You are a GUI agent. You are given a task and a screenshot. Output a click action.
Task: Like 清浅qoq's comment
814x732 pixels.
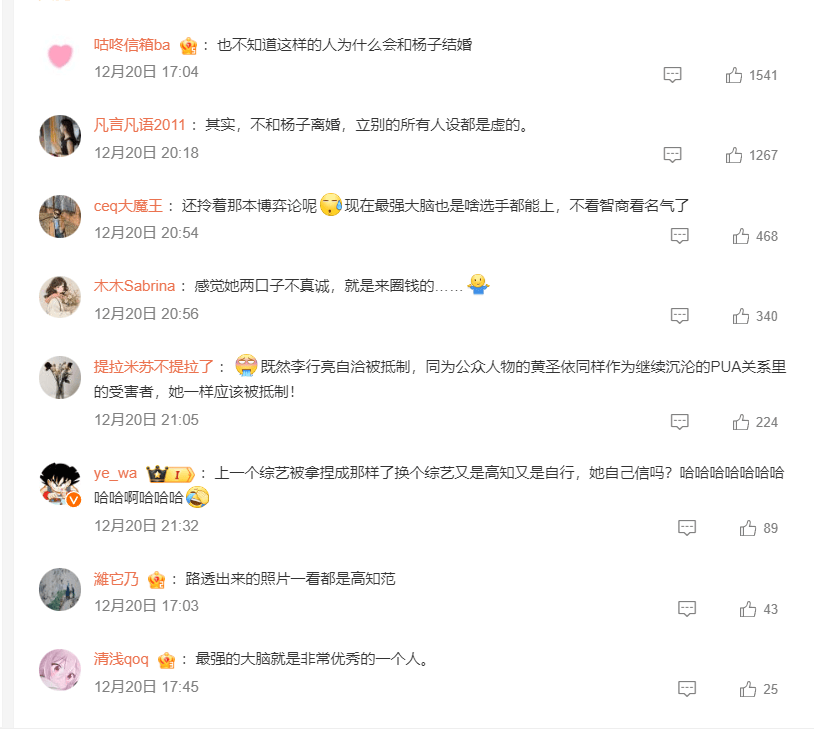point(748,689)
